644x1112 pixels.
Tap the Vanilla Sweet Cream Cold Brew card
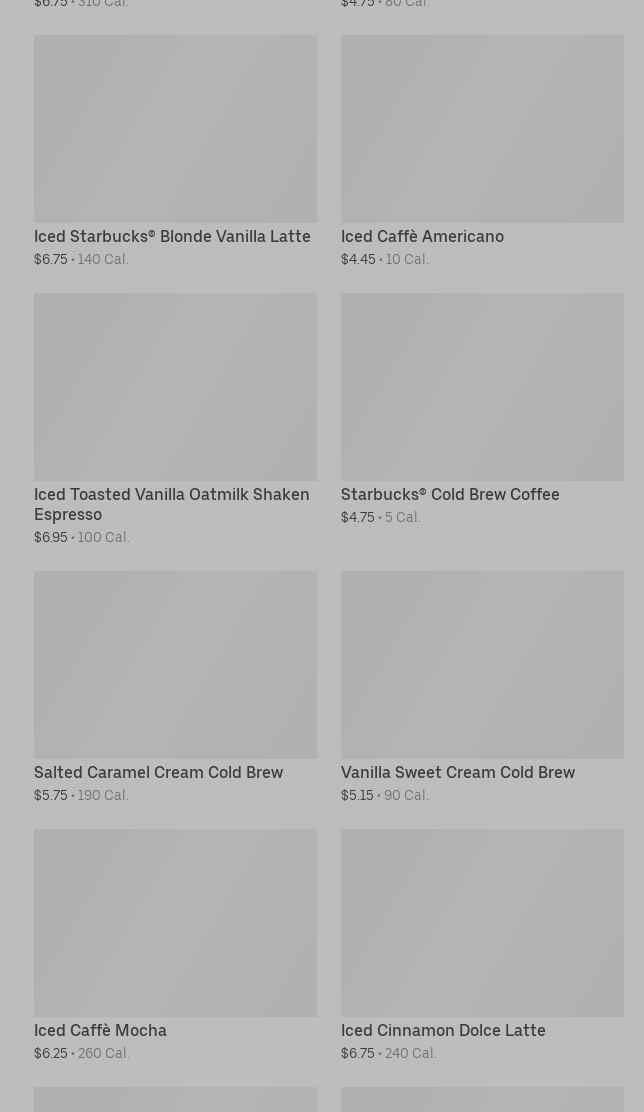[482, 665]
